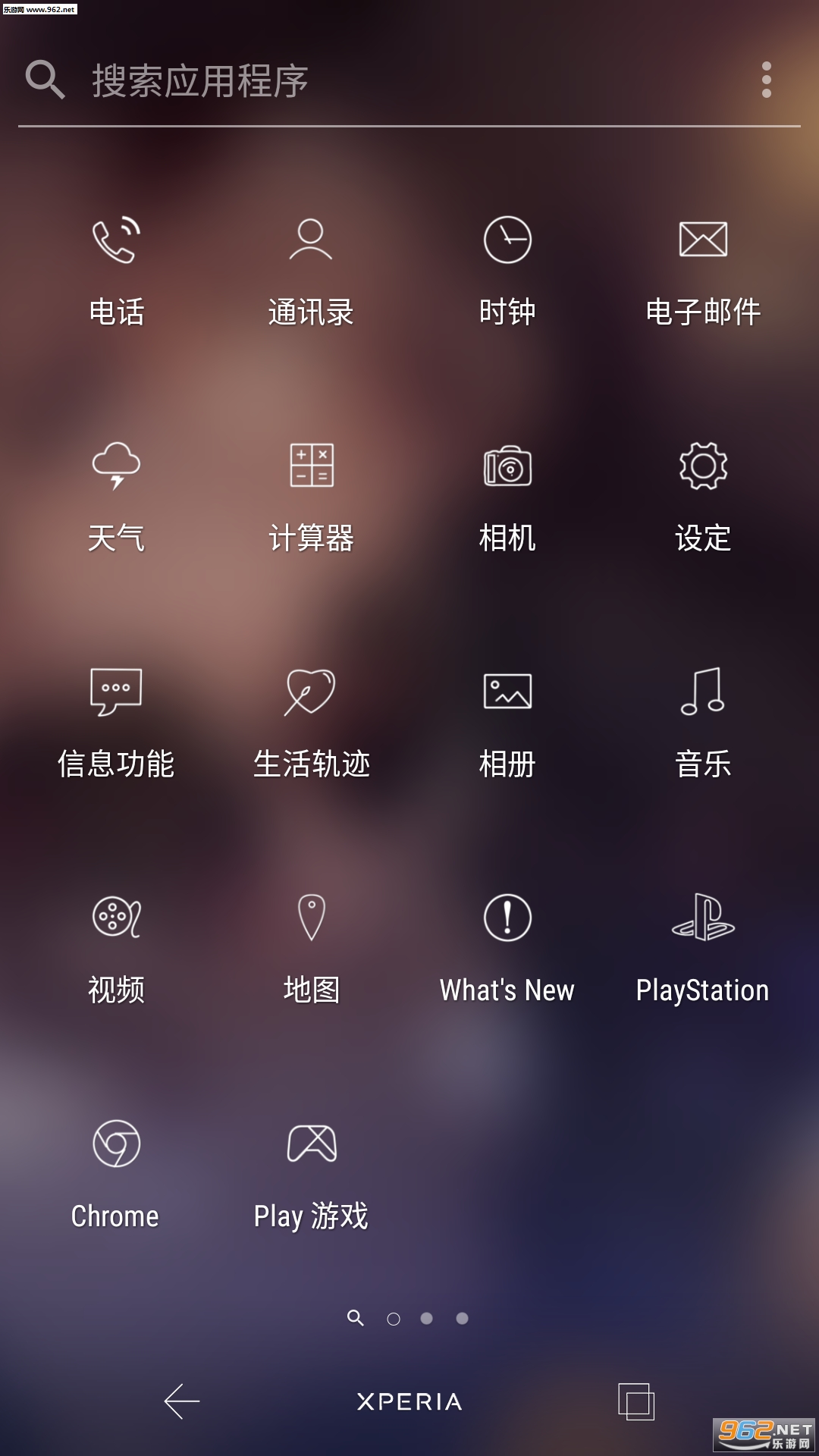This screenshot has height=1456, width=819.
Task: Open 地图 maps
Action: (311, 918)
